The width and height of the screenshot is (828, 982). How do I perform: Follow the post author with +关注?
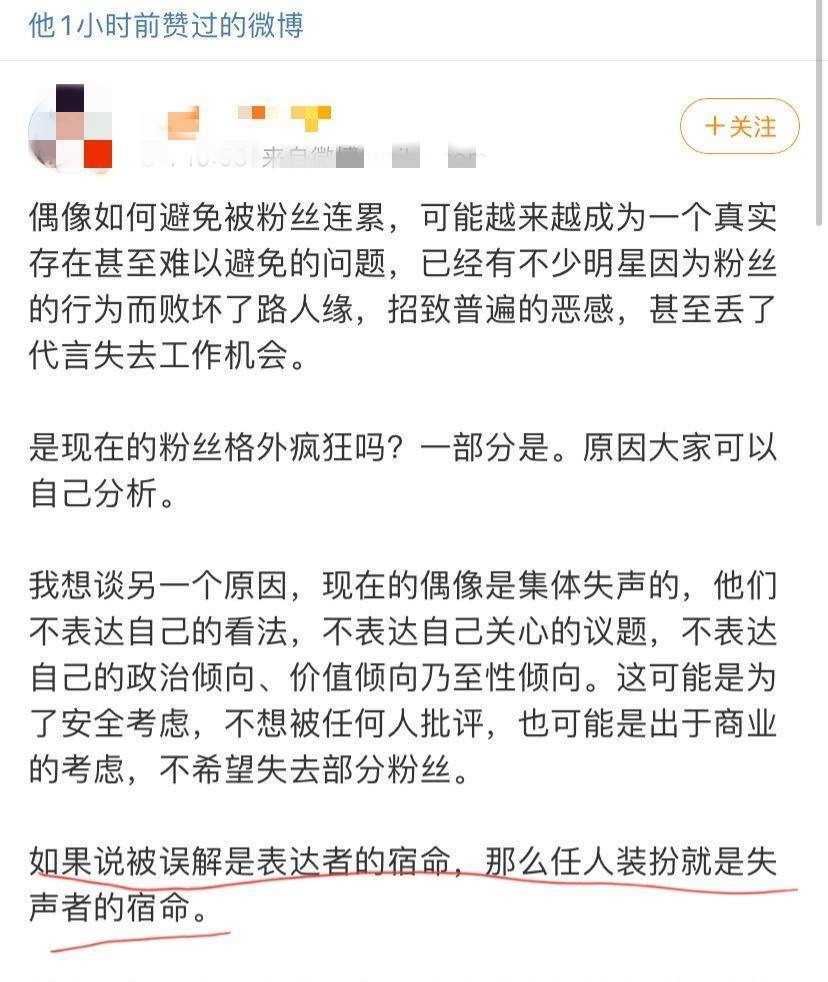[x=739, y=126]
